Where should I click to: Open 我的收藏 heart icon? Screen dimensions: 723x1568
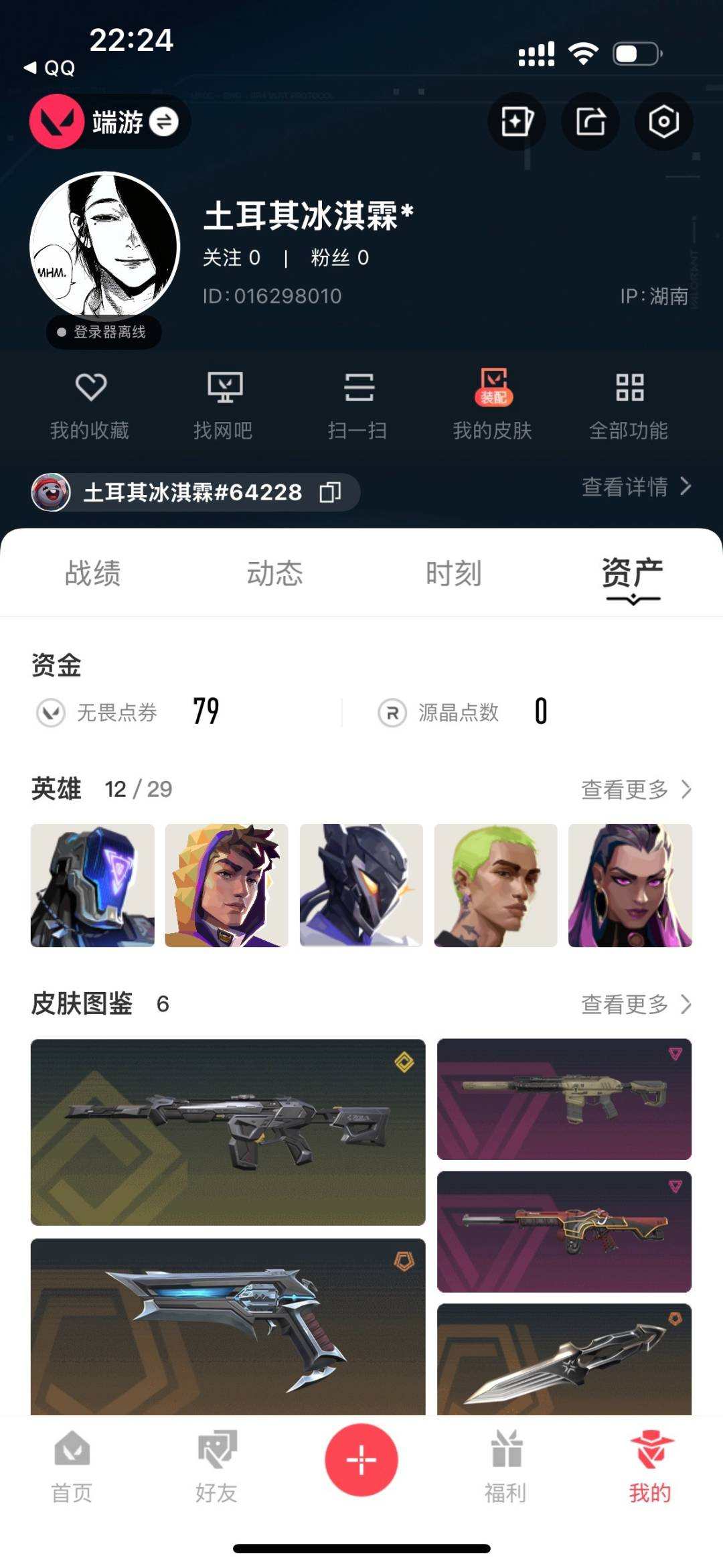pos(90,403)
